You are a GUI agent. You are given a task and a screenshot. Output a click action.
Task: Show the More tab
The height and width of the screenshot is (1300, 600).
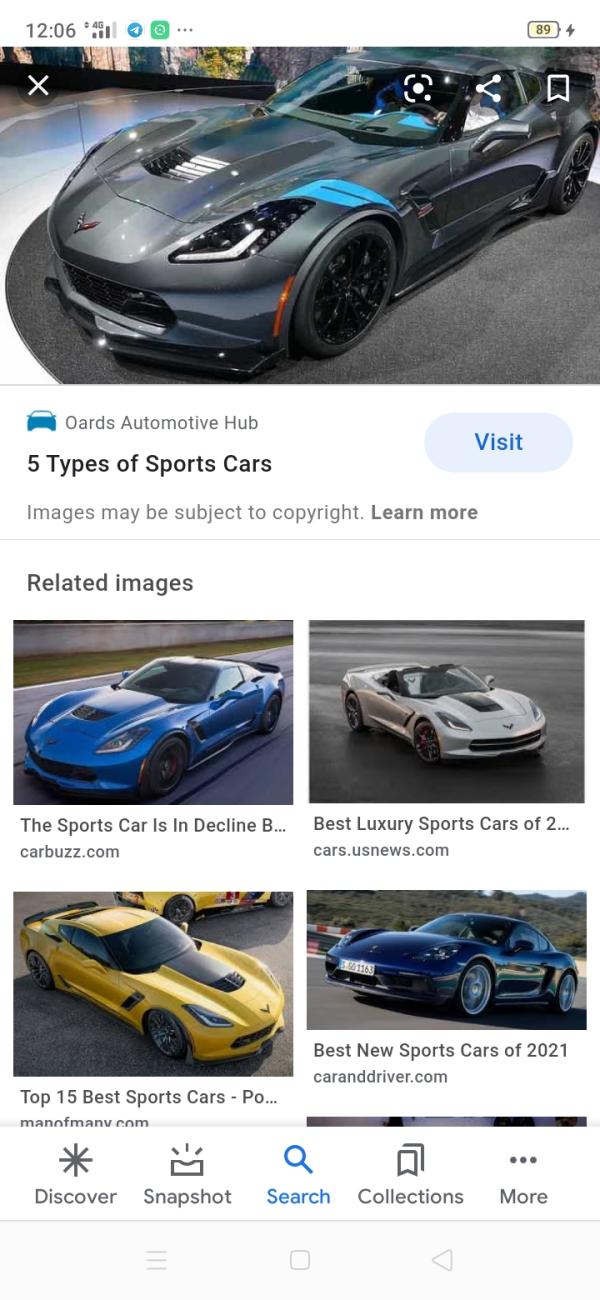tap(523, 1175)
